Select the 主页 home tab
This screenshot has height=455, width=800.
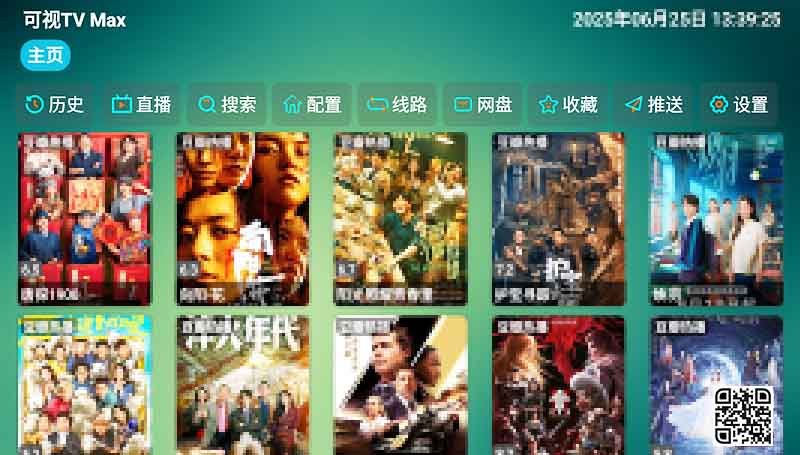[x=45, y=56]
